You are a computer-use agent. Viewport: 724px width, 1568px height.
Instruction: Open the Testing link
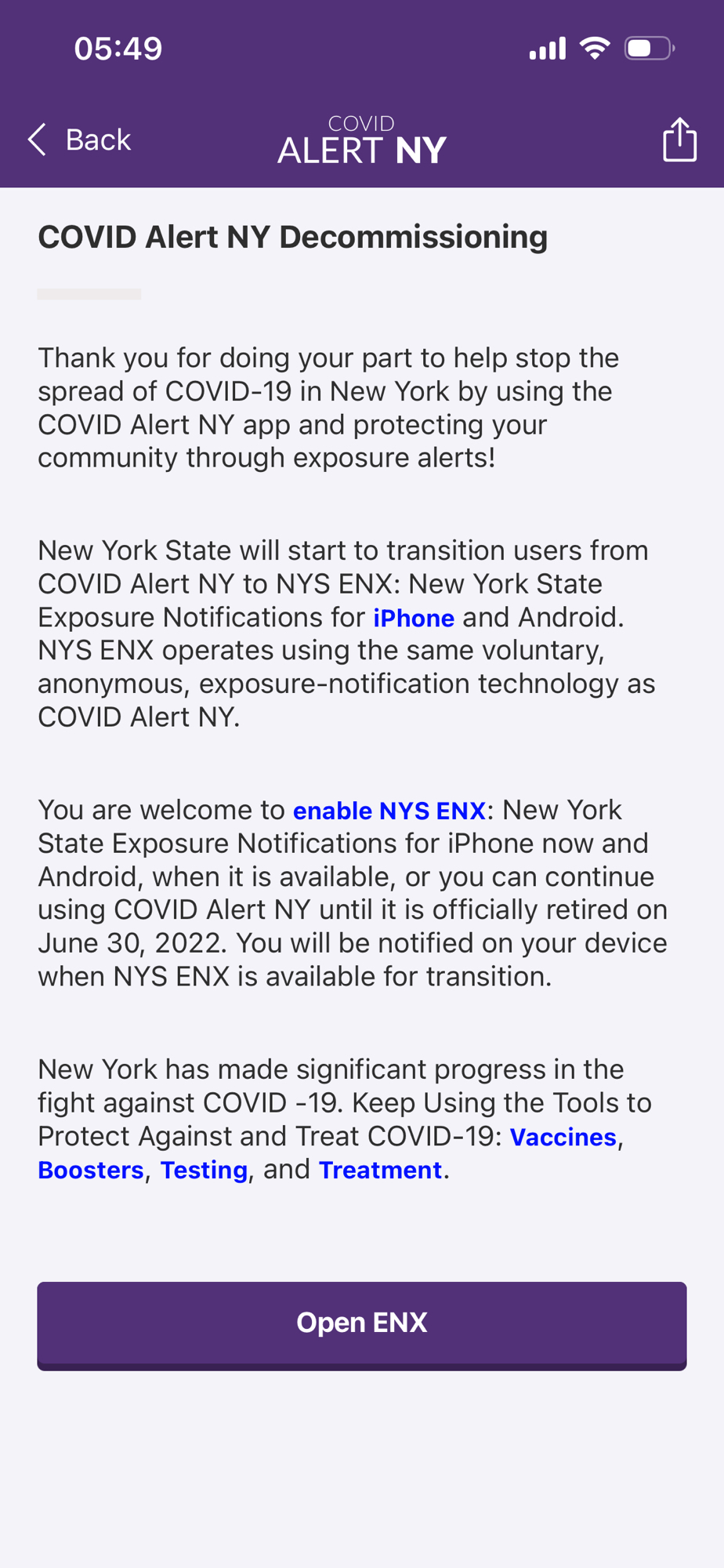point(204,1170)
